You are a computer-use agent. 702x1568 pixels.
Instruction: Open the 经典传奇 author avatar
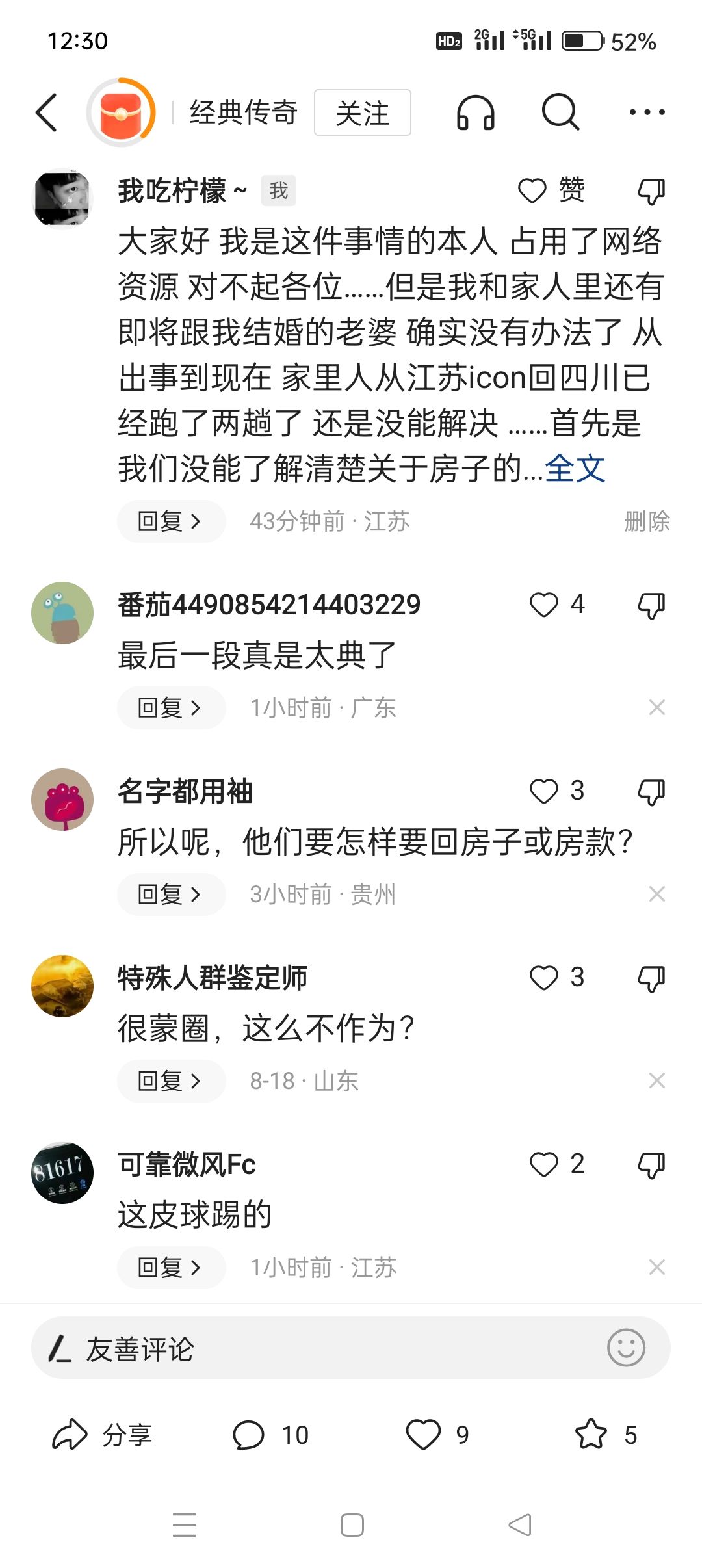(x=121, y=112)
